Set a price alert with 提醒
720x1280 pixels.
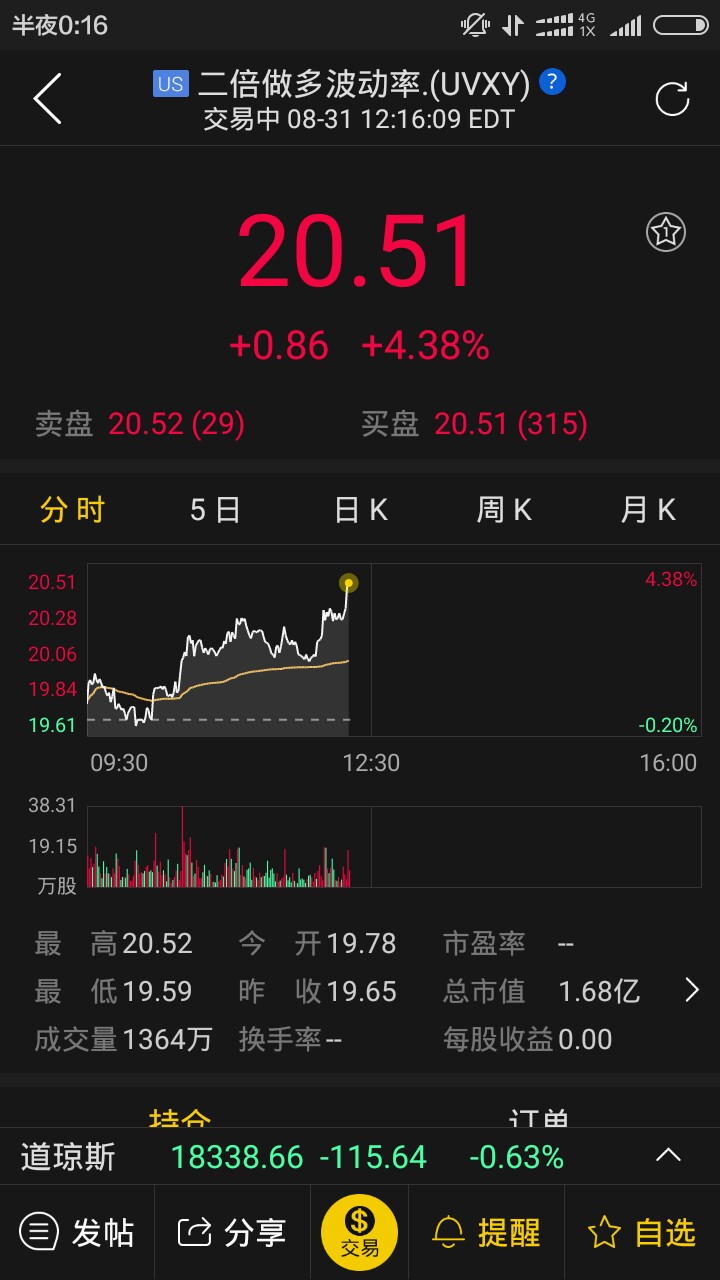point(487,1232)
